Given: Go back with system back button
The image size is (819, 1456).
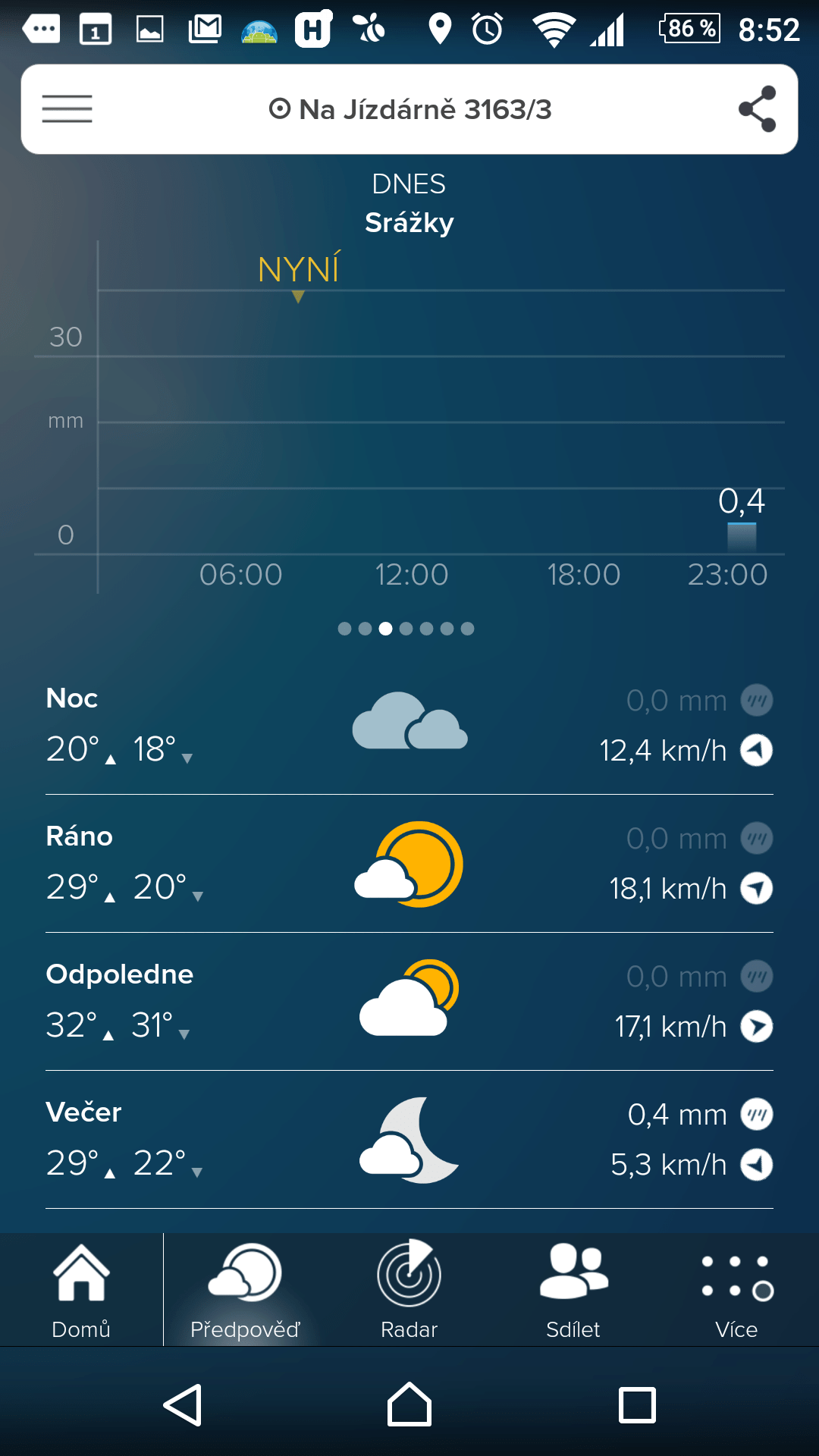Looking at the screenshot, I should pyautogui.click(x=183, y=1405).
